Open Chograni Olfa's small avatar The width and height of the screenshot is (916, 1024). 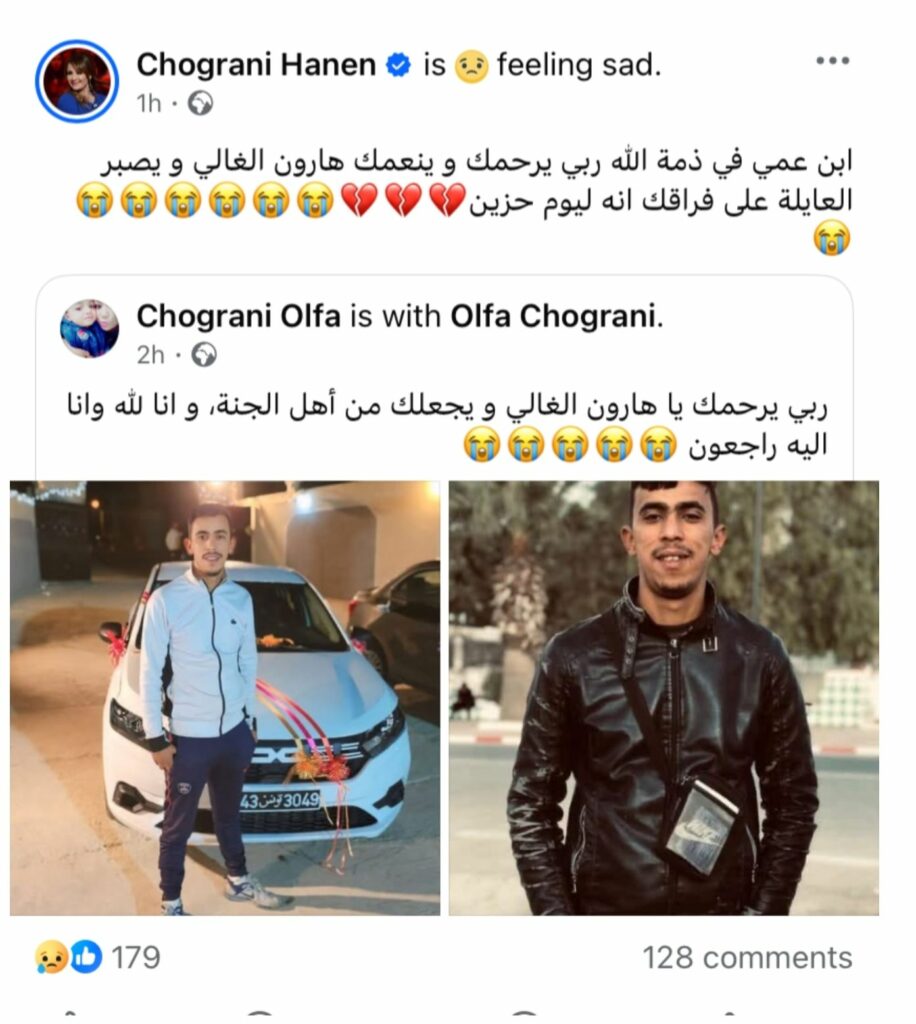tap(89, 328)
